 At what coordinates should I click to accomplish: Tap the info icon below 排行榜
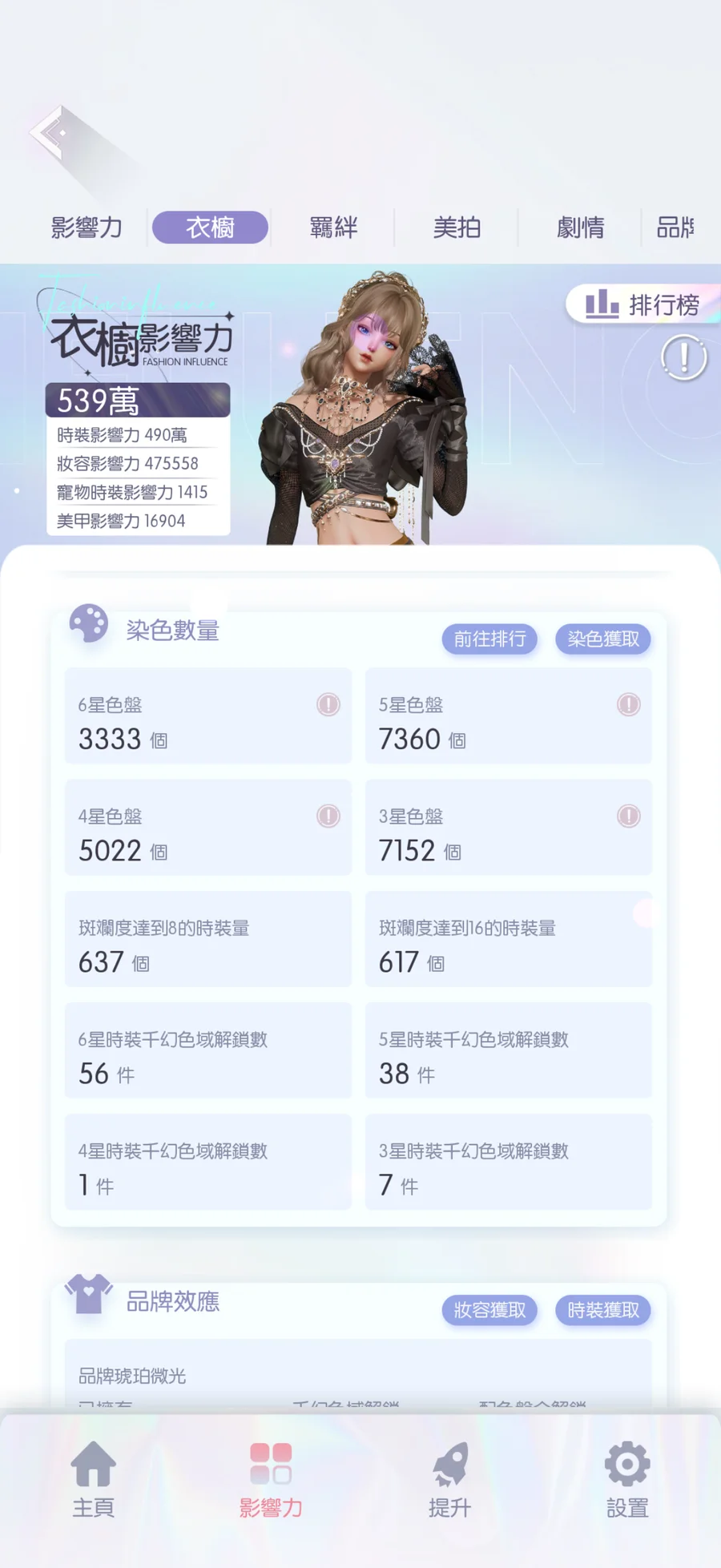[683, 357]
